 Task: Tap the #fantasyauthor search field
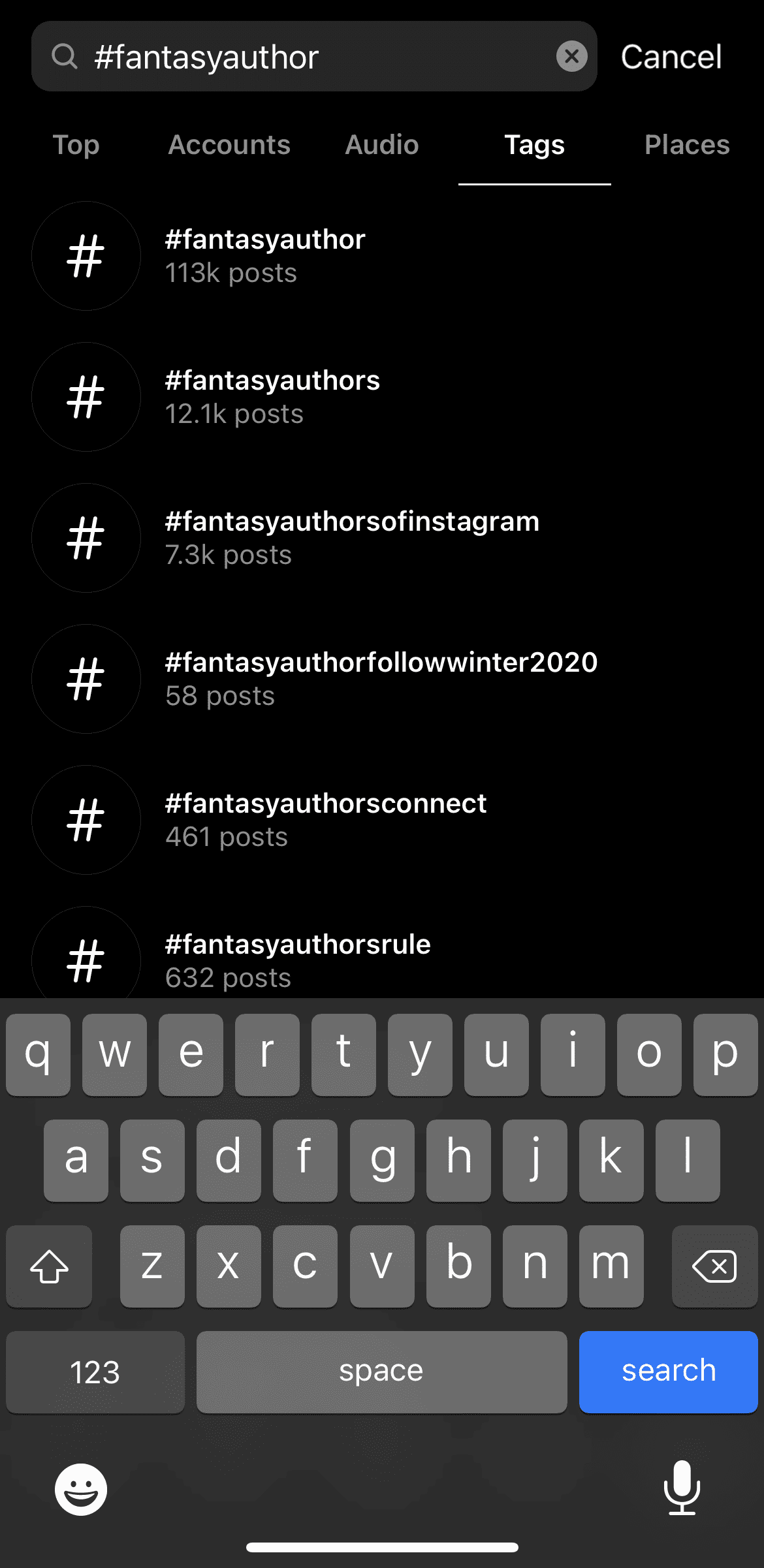pos(313,57)
